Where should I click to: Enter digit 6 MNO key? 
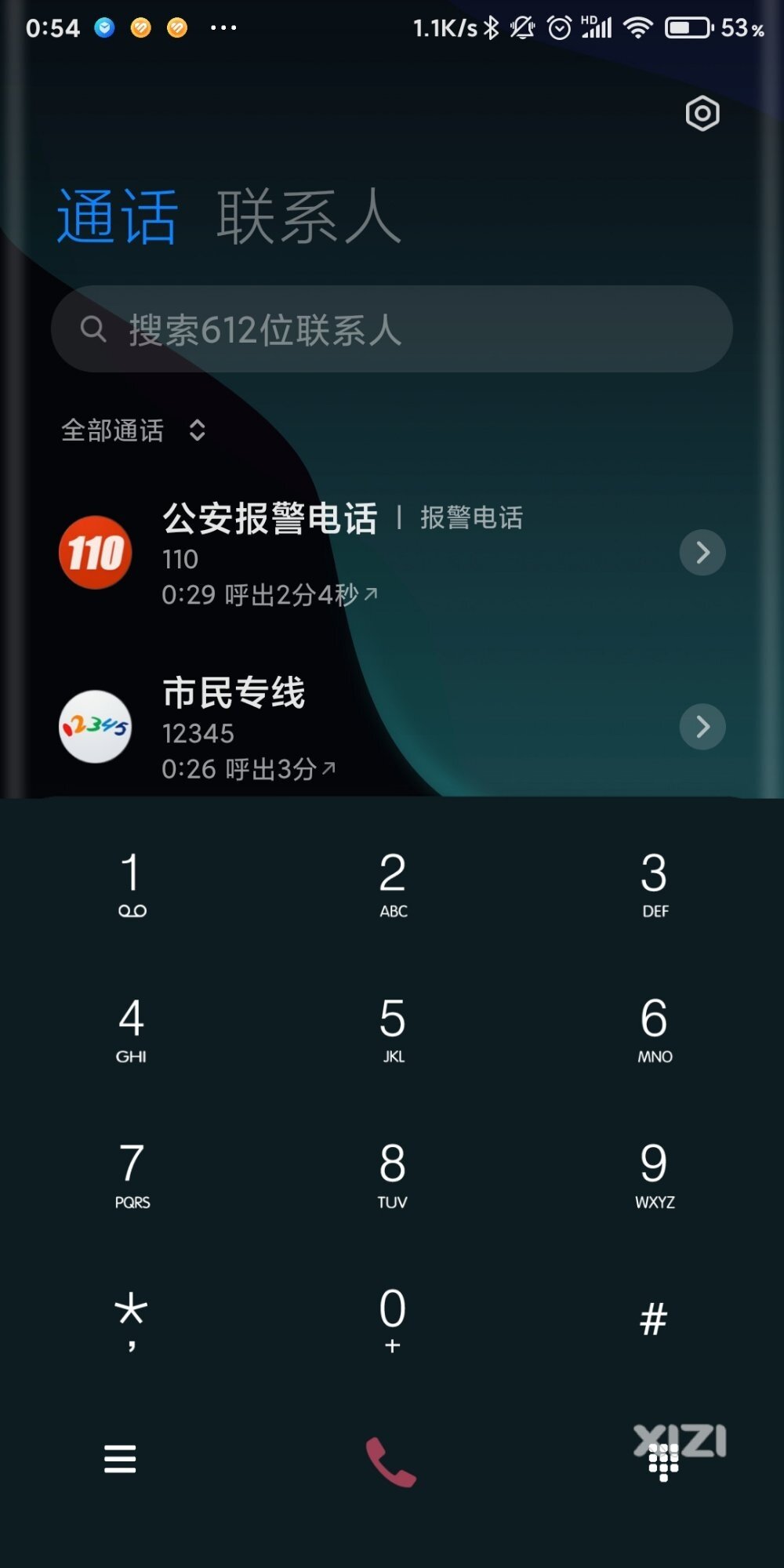654,1029
